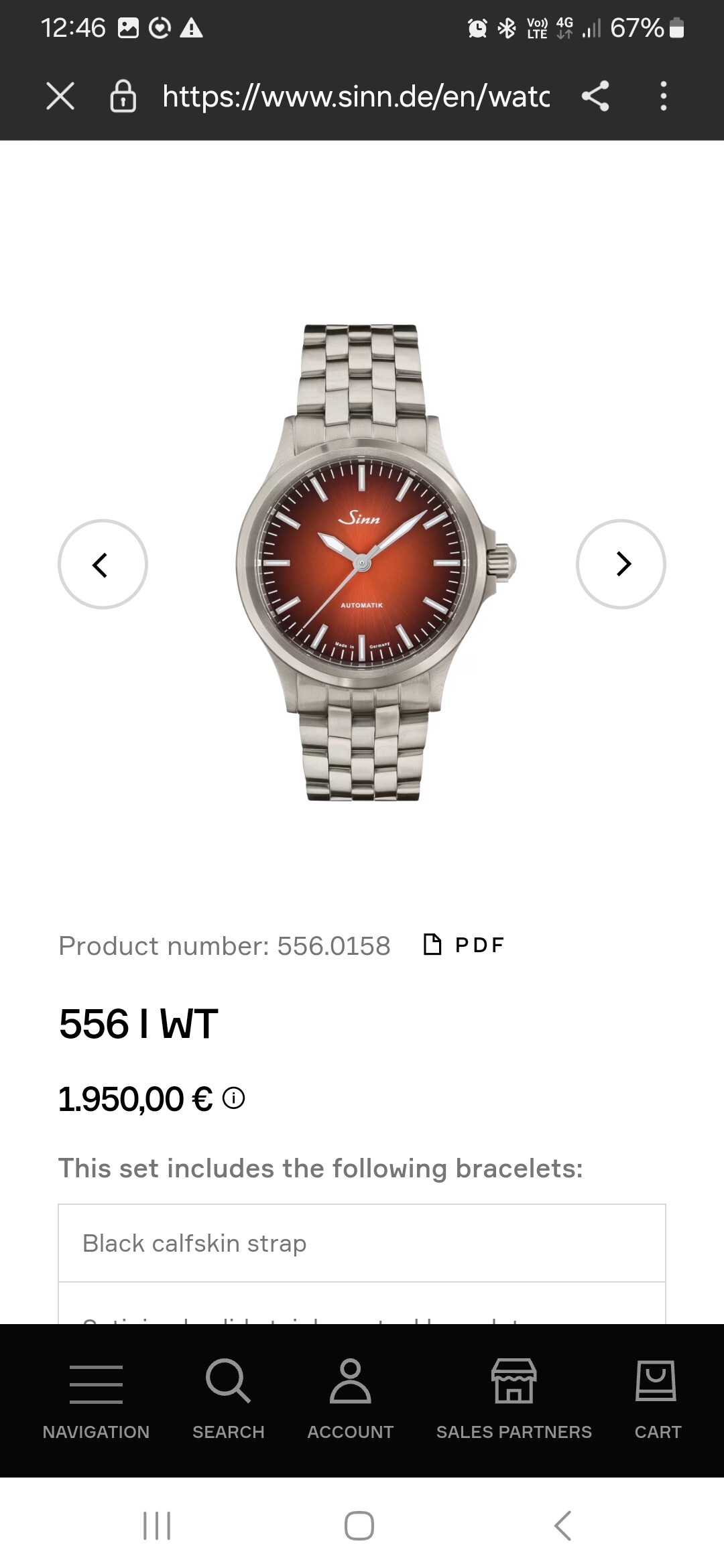Tap the URL address bar
The width and height of the screenshot is (724, 1568).
[x=356, y=96]
